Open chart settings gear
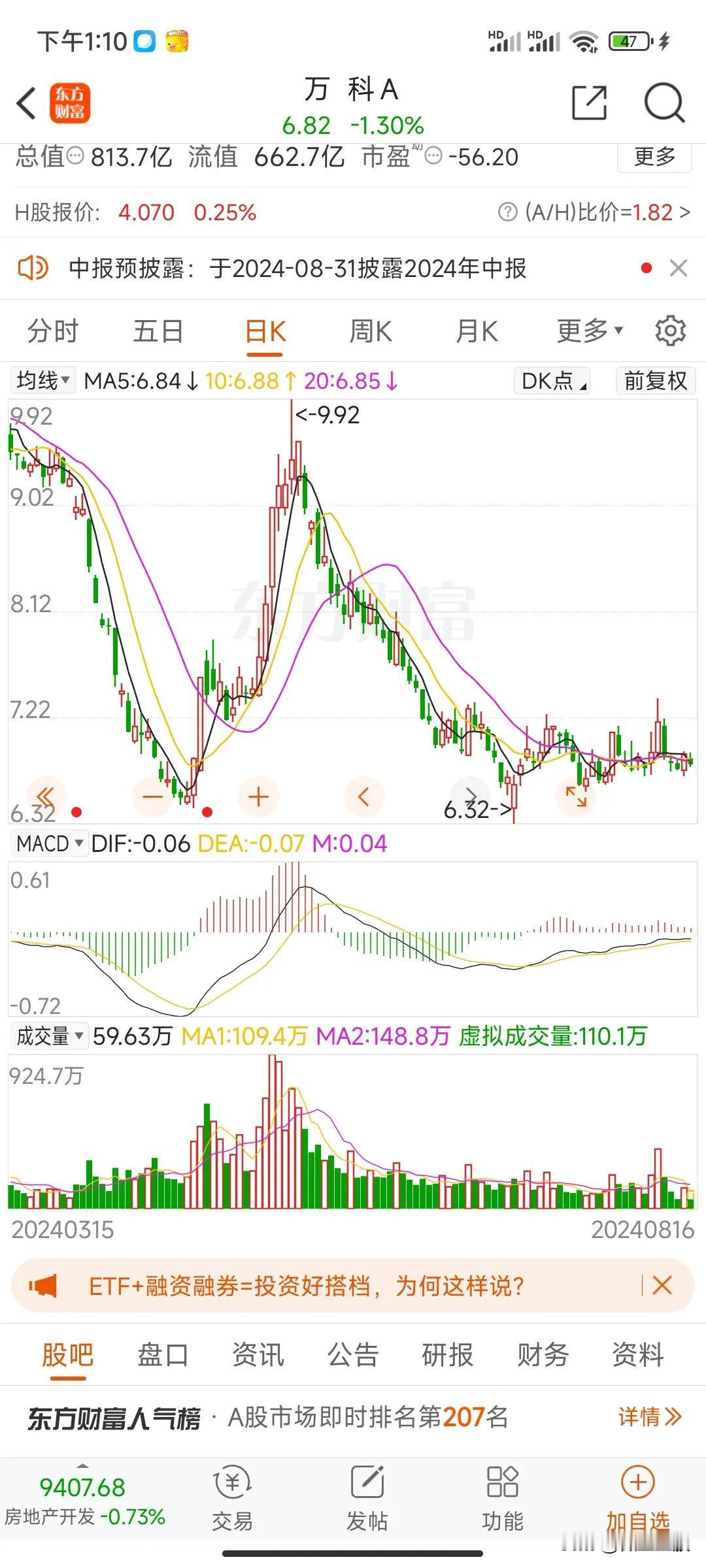This screenshot has width=706, height=1568. pyautogui.click(x=670, y=331)
